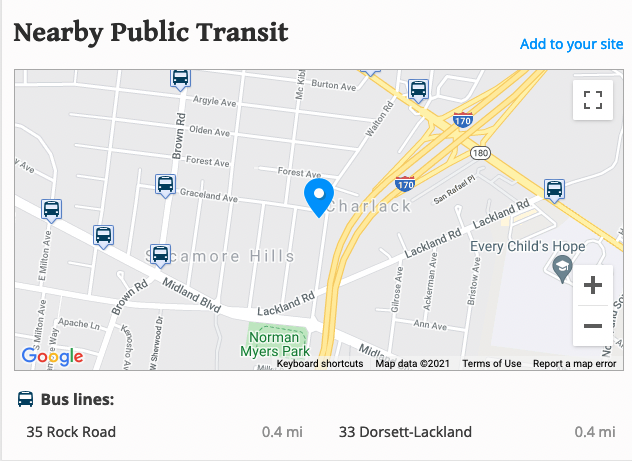Zoom out on the map

592,326
